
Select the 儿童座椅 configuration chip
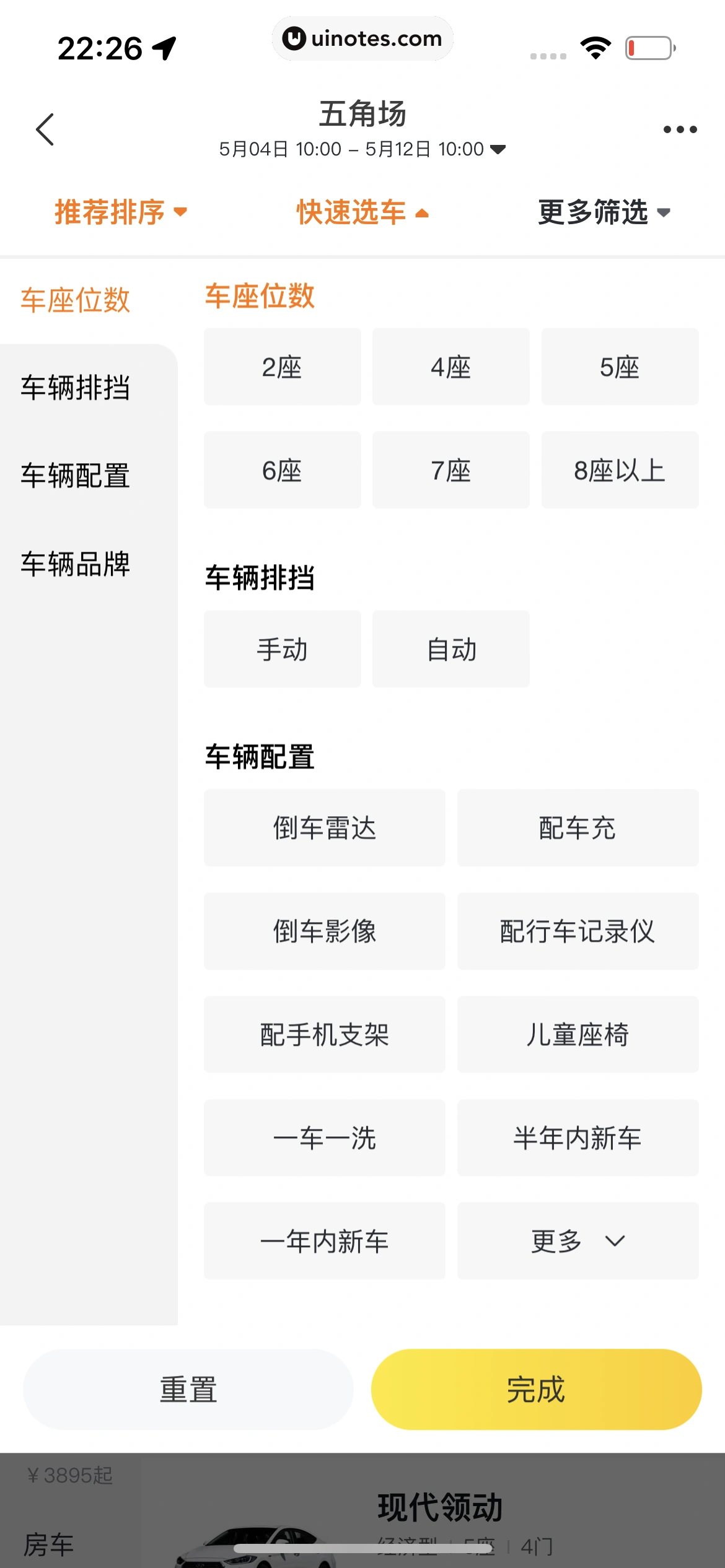tap(578, 1035)
